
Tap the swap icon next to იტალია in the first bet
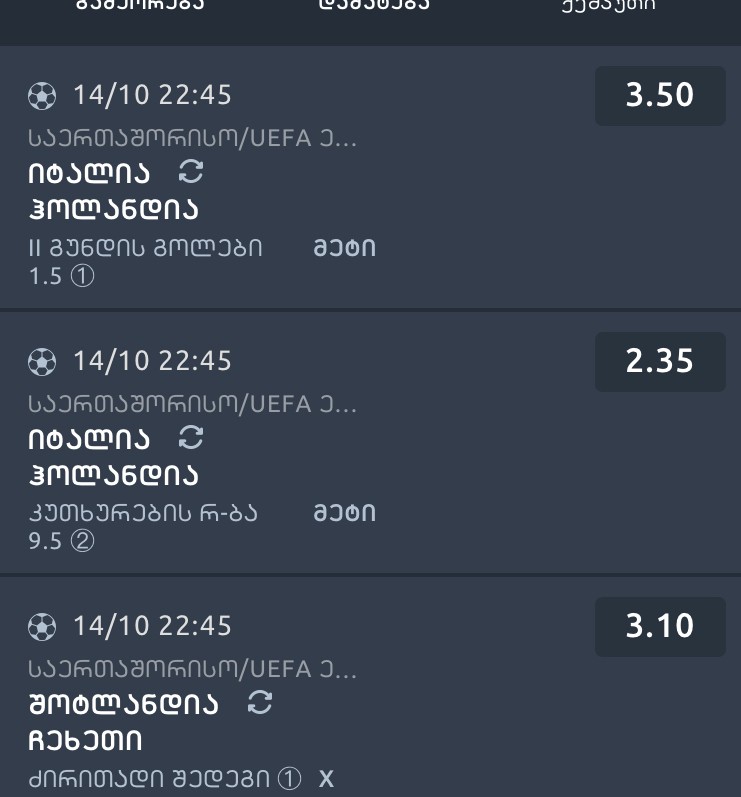tap(189, 172)
